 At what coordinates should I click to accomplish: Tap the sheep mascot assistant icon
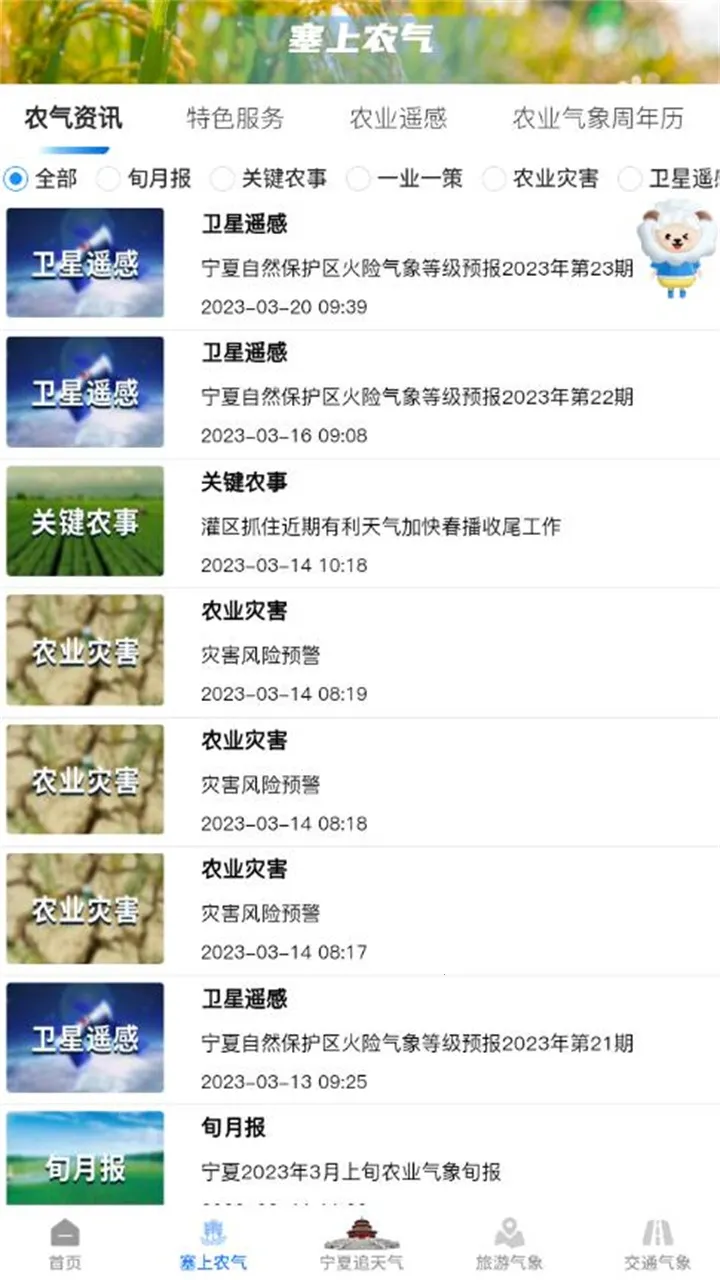click(x=678, y=247)
